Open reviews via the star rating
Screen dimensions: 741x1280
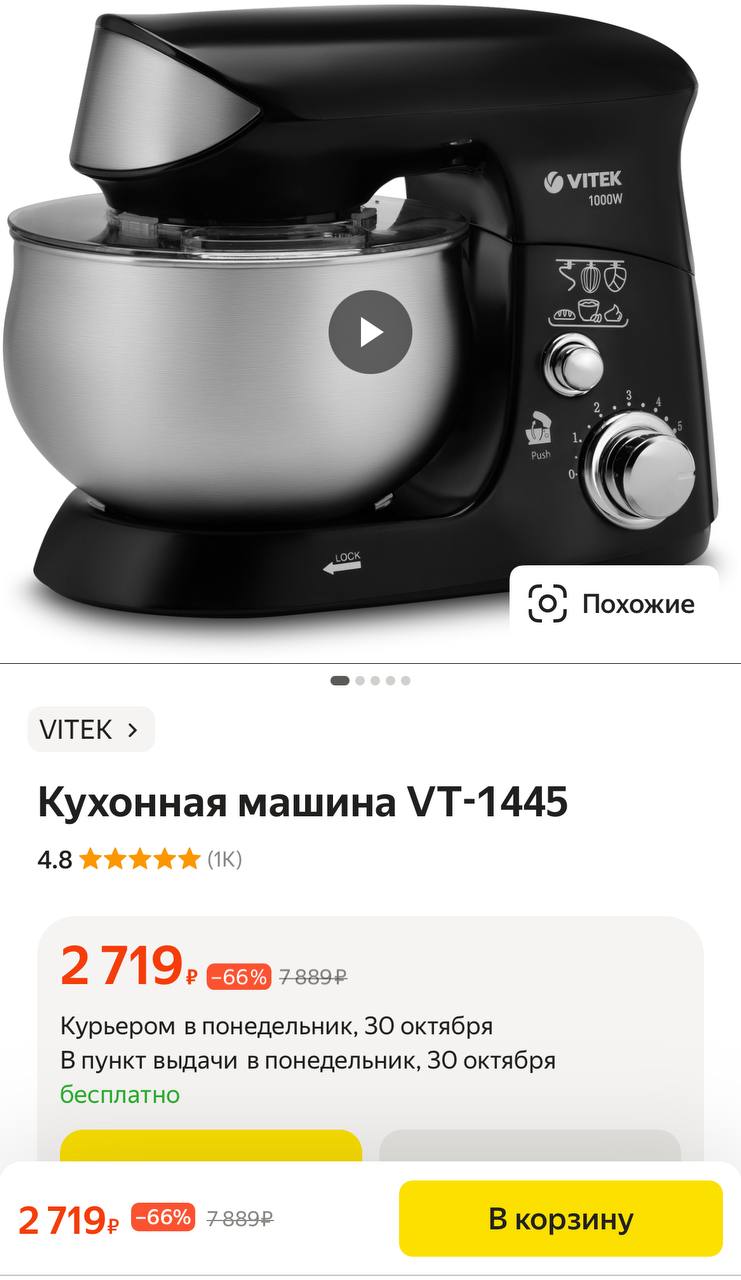tap(140, 859)
